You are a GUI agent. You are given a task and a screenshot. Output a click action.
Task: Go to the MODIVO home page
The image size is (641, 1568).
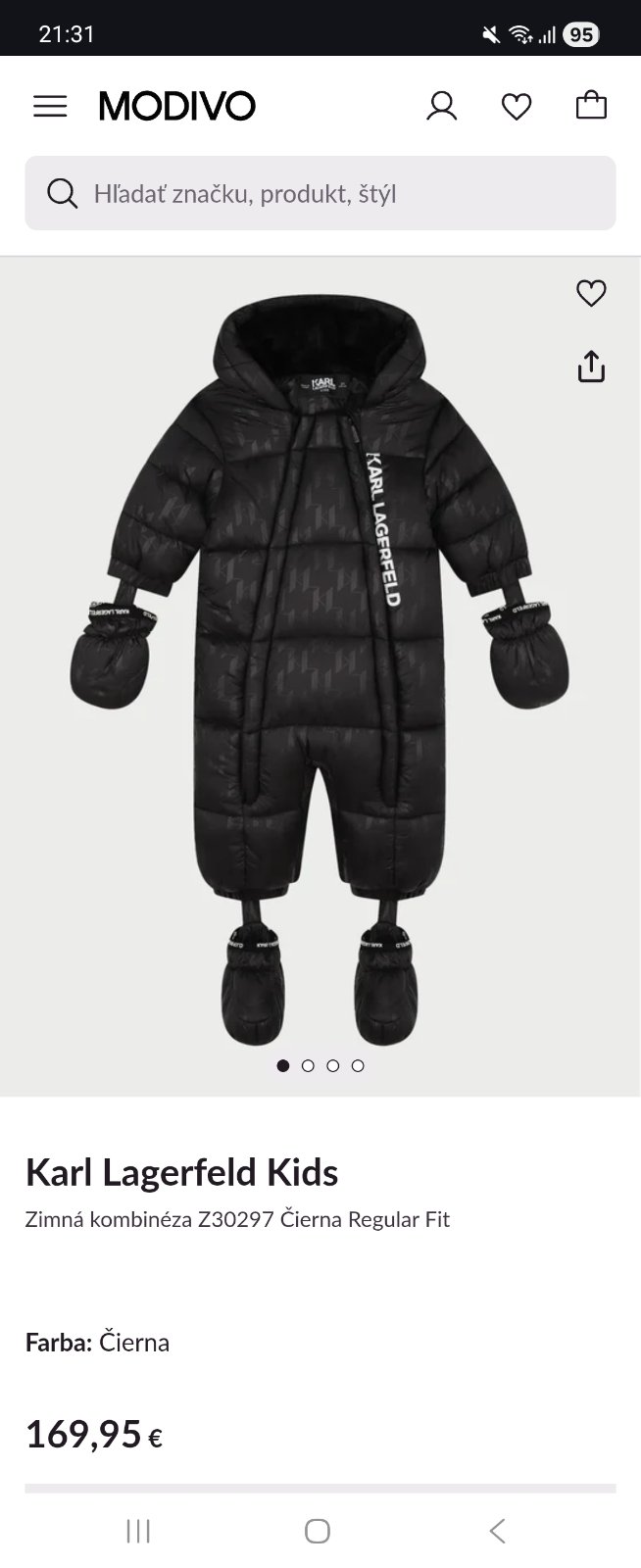pos(177,106)
